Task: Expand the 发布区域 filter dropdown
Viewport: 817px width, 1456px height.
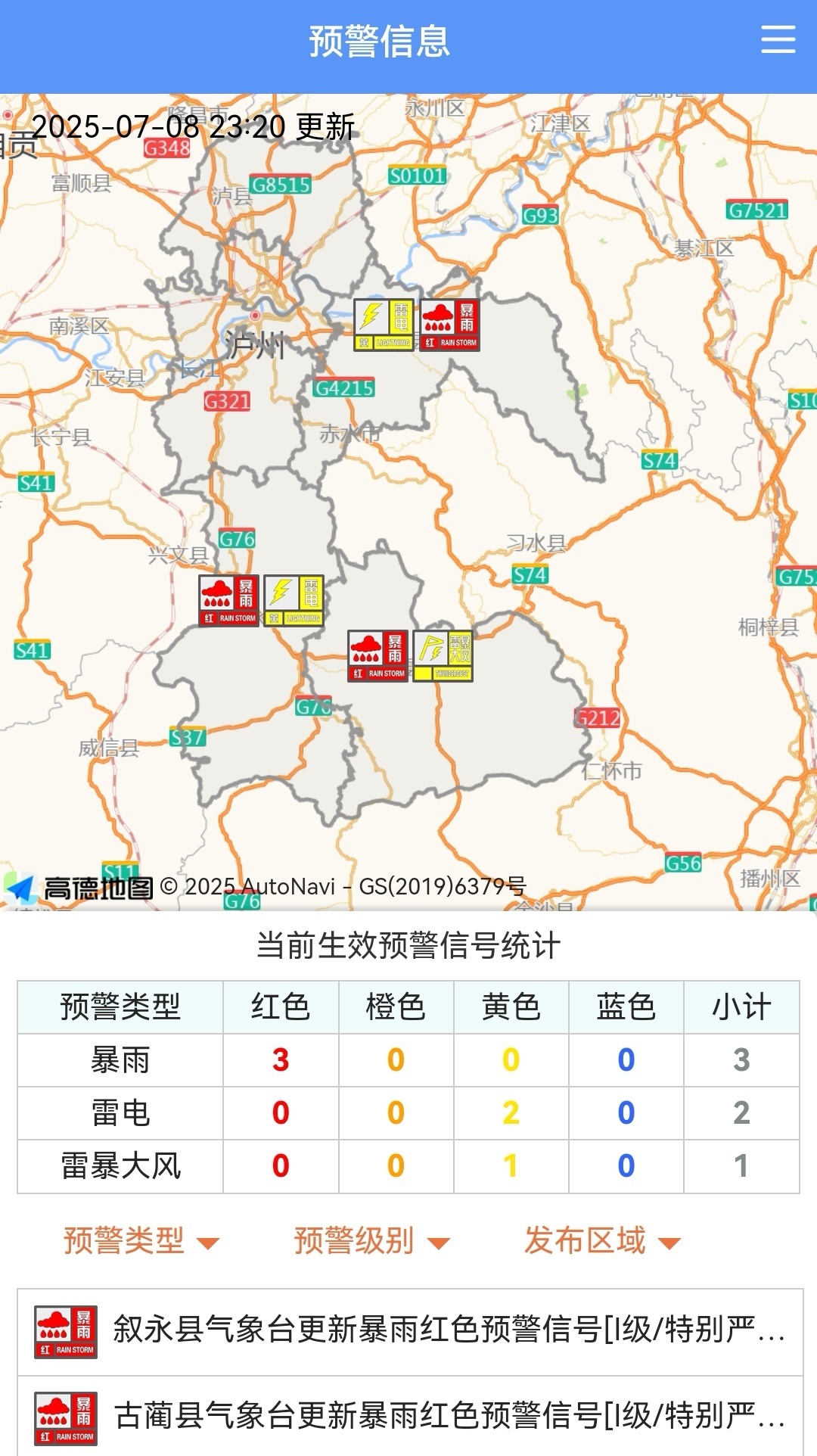Action: [602, 1241]
